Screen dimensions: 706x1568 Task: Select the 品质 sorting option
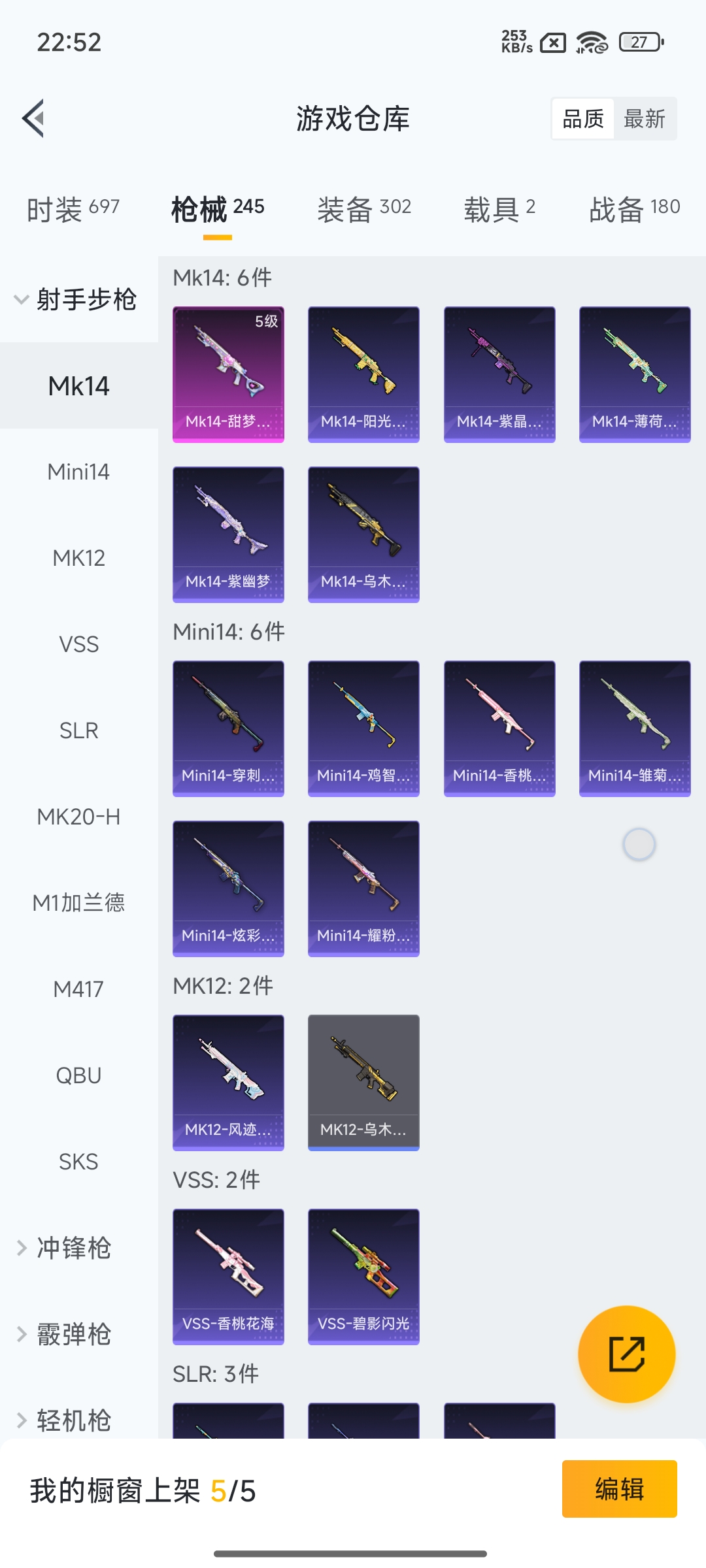point(583,119)
